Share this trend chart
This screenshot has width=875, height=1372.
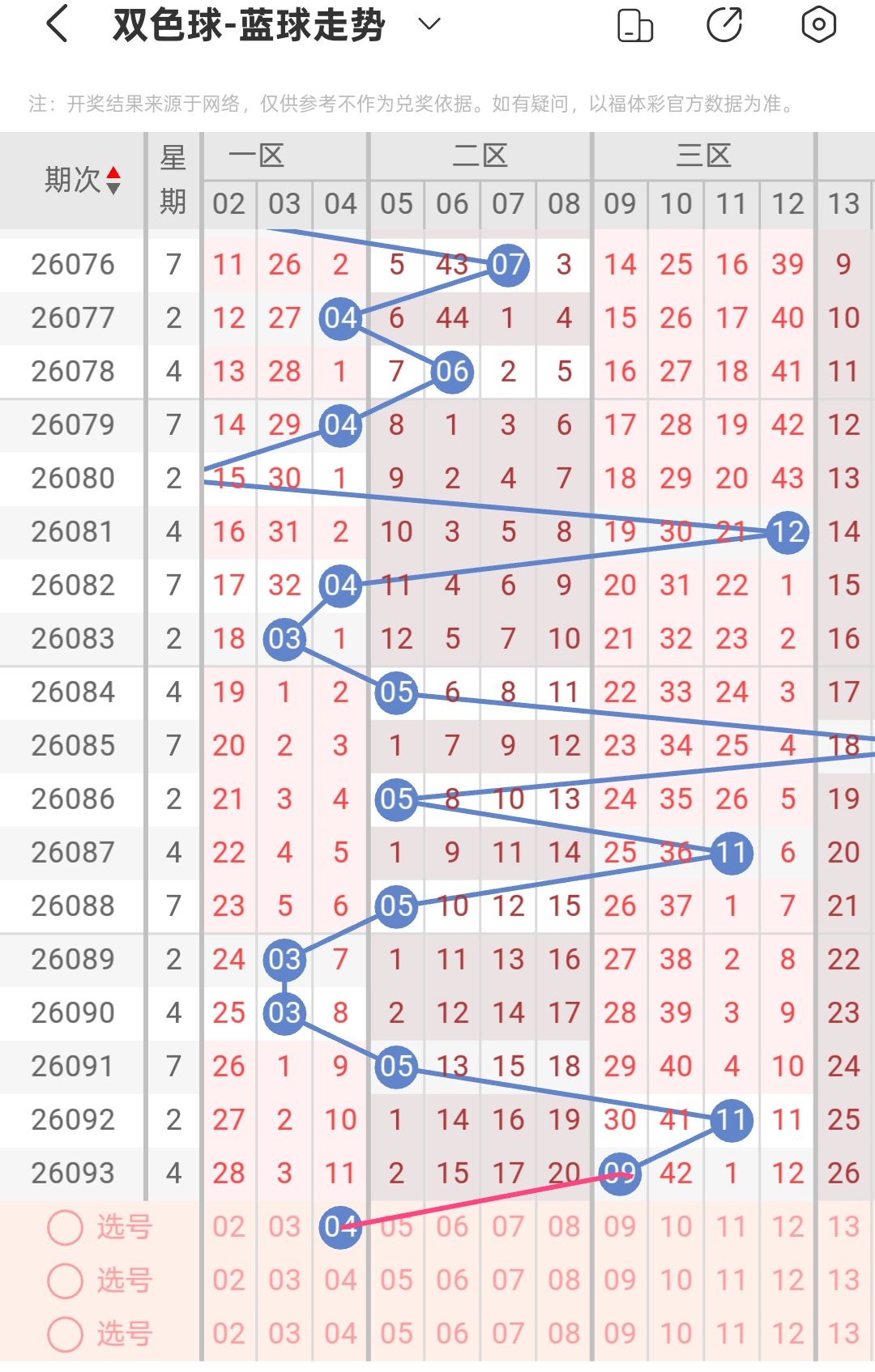tap(724, 24)
